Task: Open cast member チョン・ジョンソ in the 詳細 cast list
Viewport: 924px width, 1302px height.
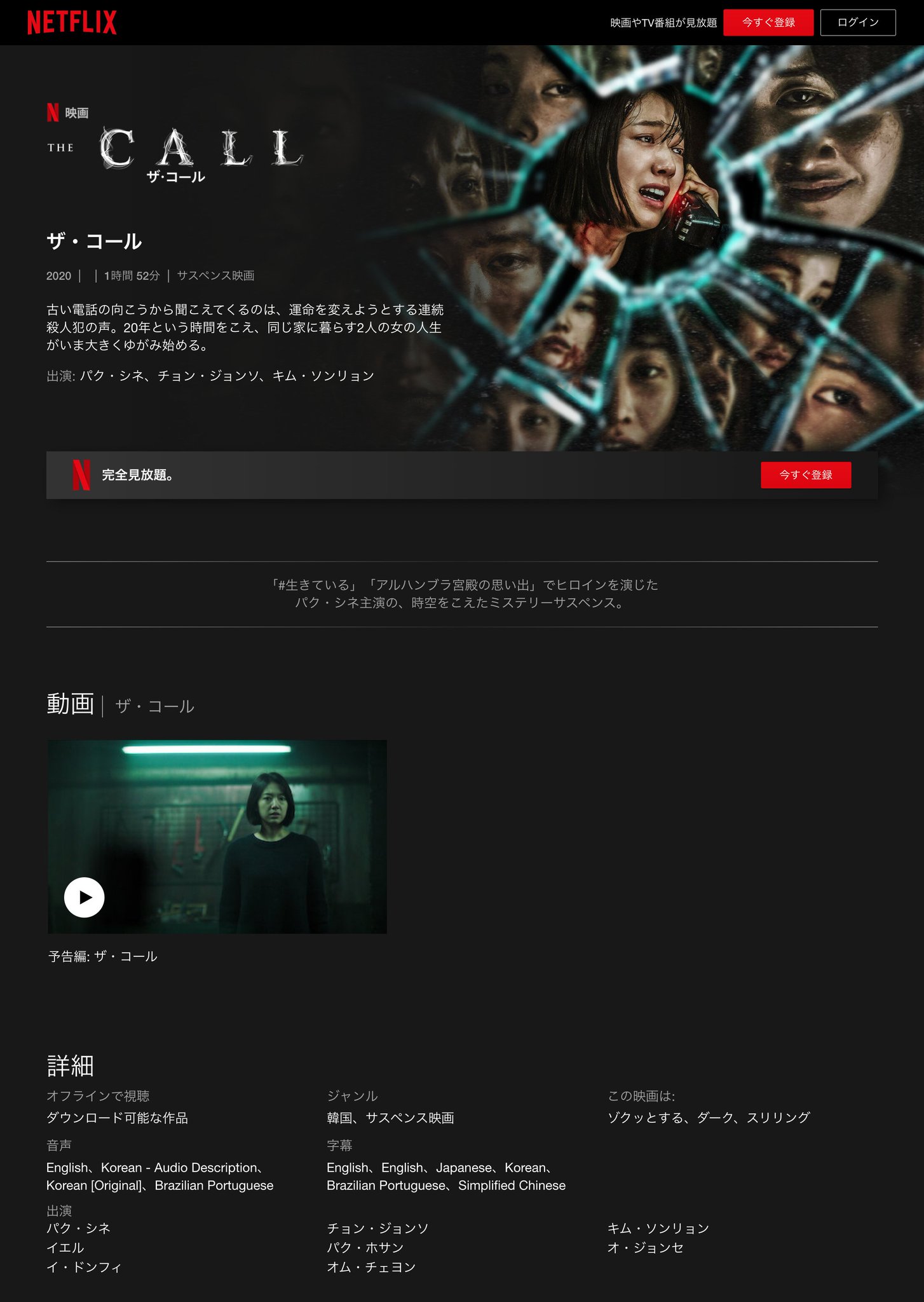Action: point(377,1228)
